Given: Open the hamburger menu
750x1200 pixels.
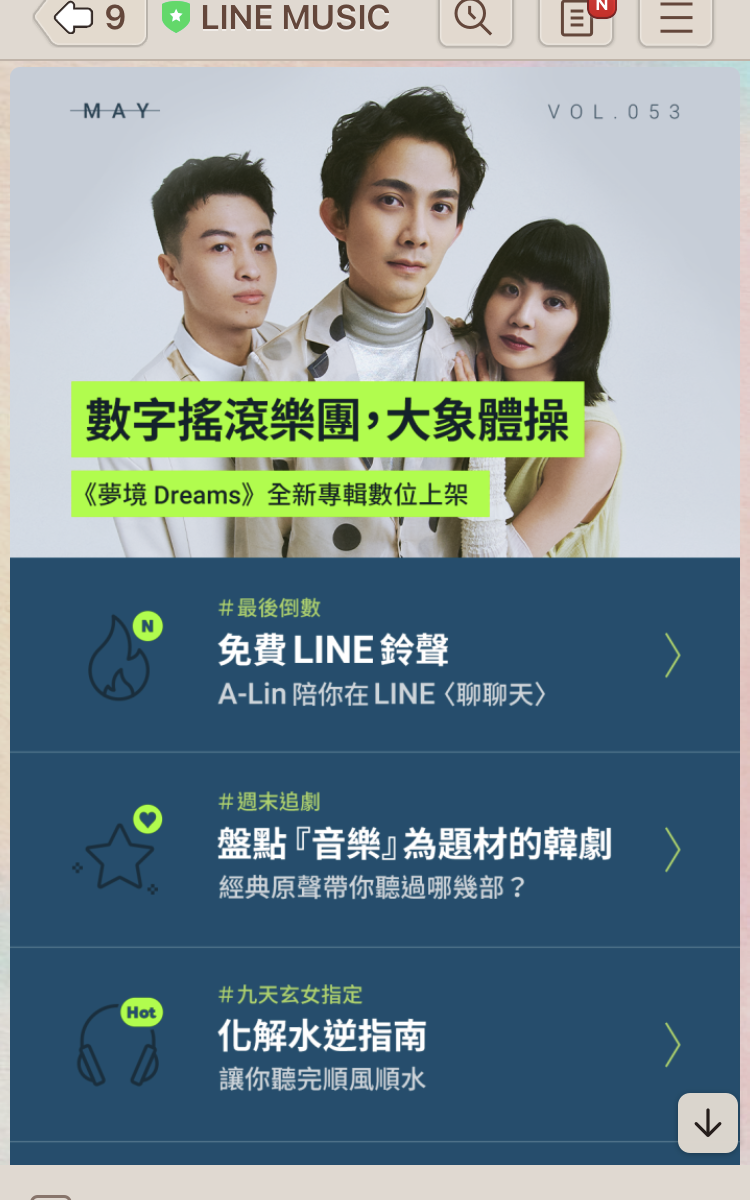Looking at the screenshot, I should click(676, 19).
